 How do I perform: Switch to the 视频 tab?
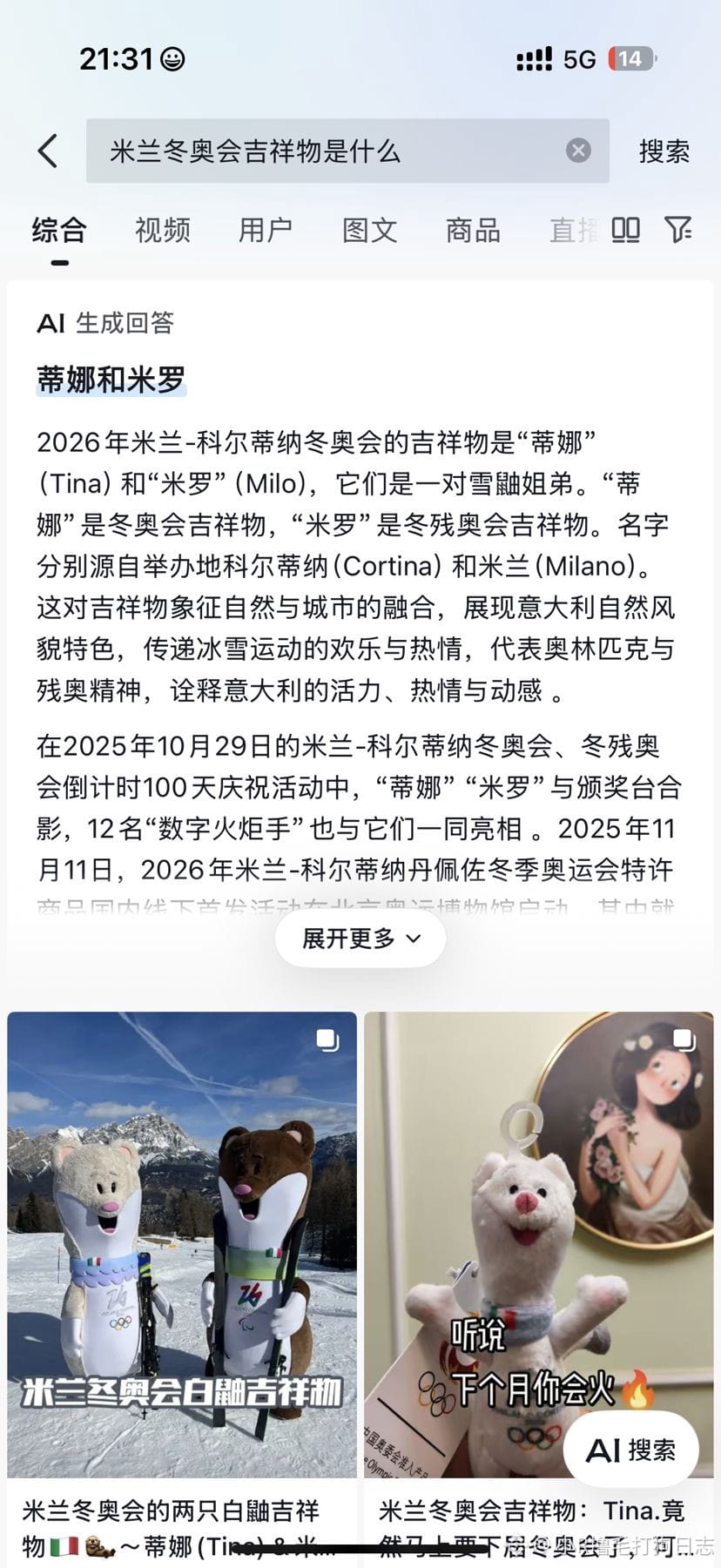click(163, 230)
